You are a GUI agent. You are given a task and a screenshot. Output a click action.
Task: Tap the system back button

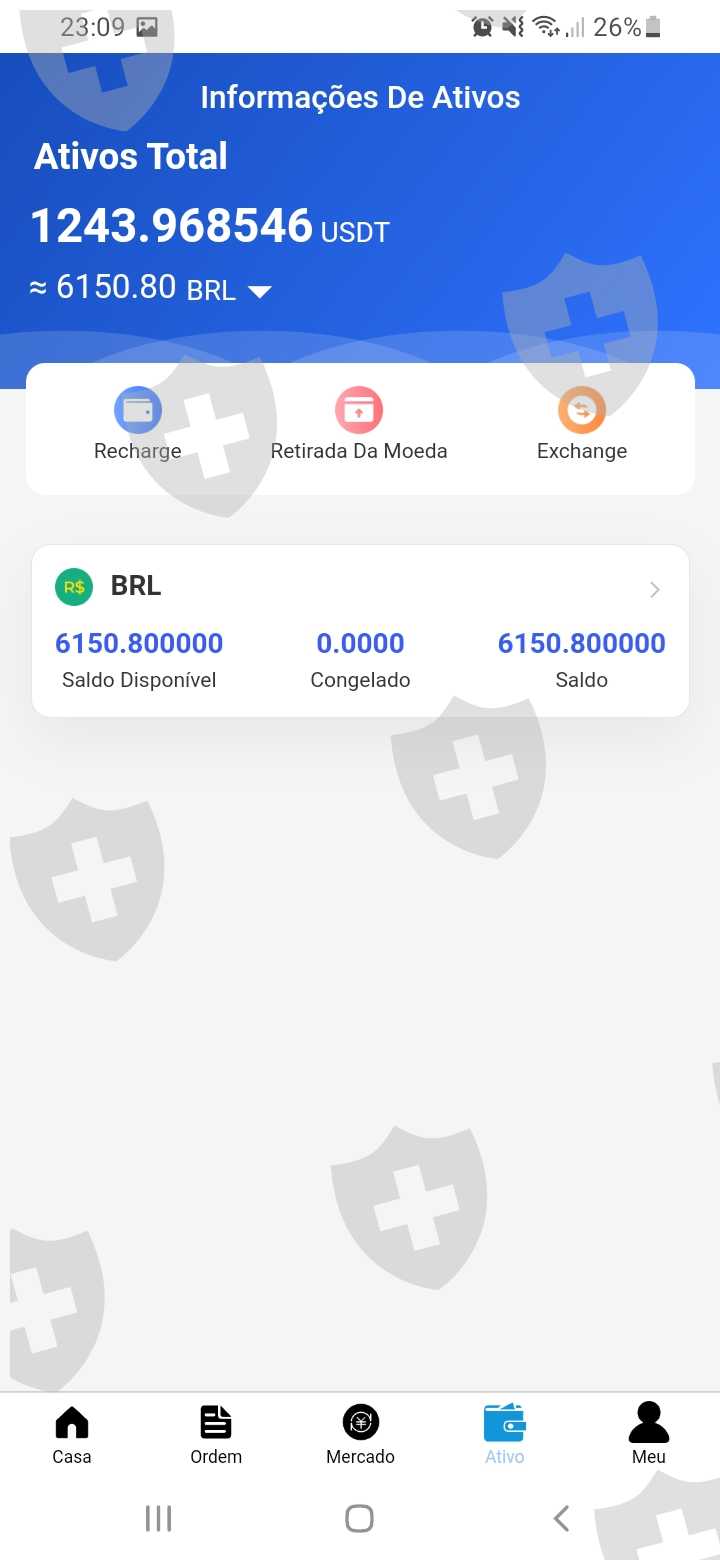coord(561,1518)
